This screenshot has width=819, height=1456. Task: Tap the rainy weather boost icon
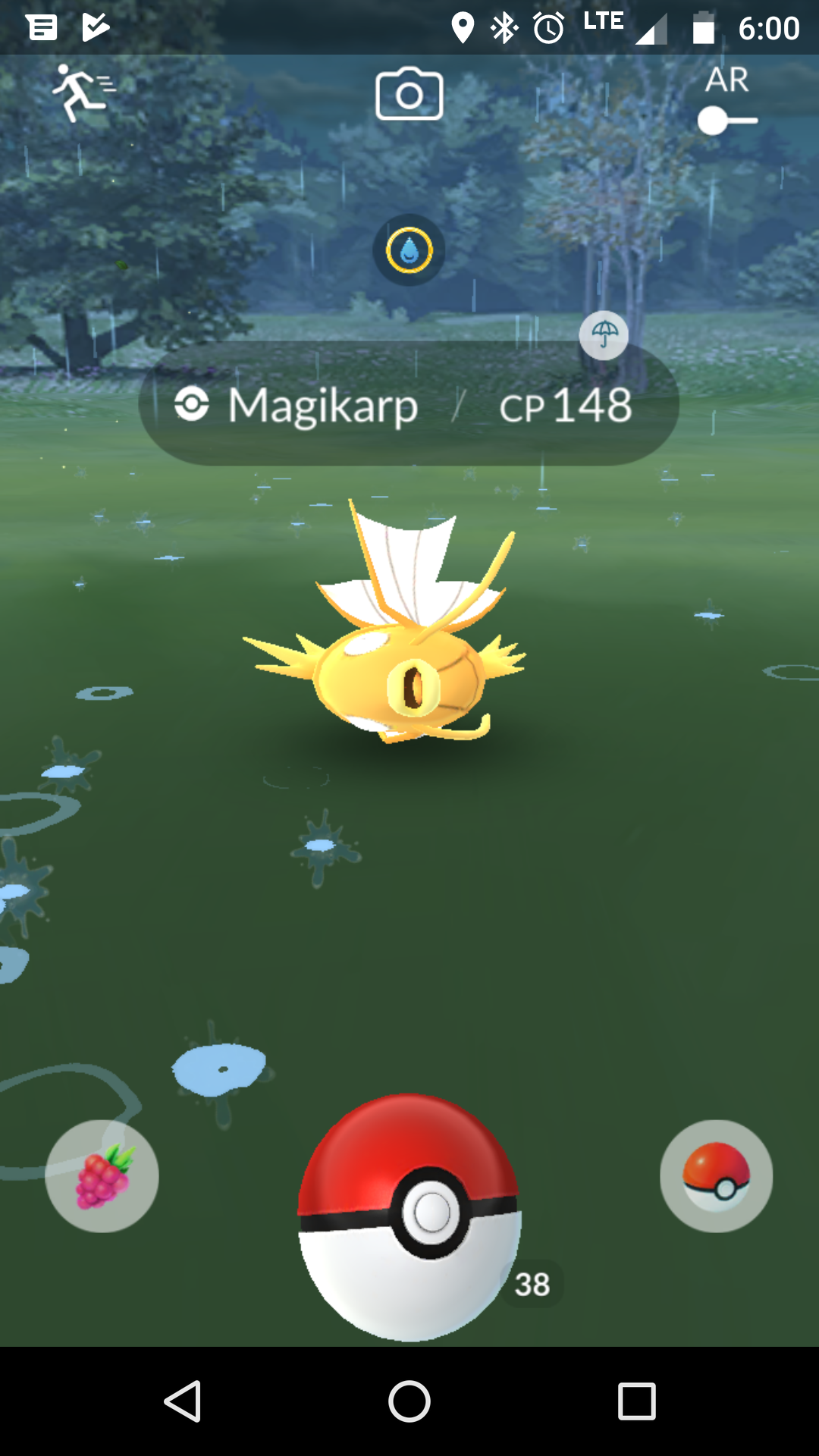pos(604,334)
